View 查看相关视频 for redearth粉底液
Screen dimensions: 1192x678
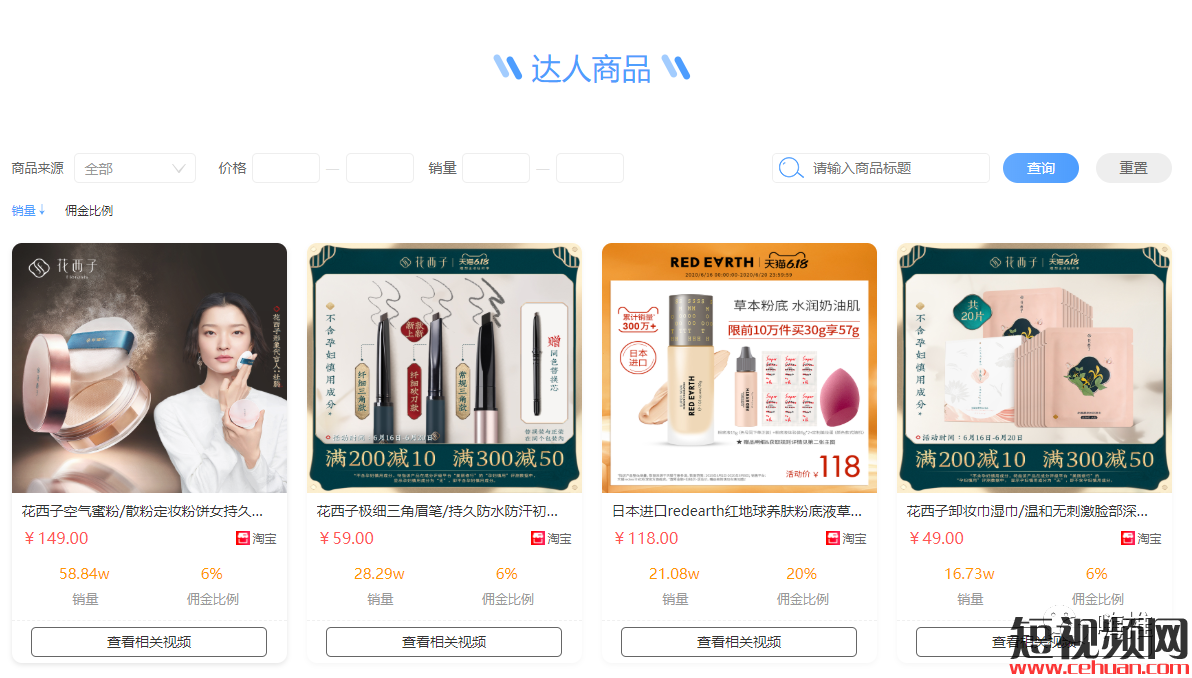739,642
